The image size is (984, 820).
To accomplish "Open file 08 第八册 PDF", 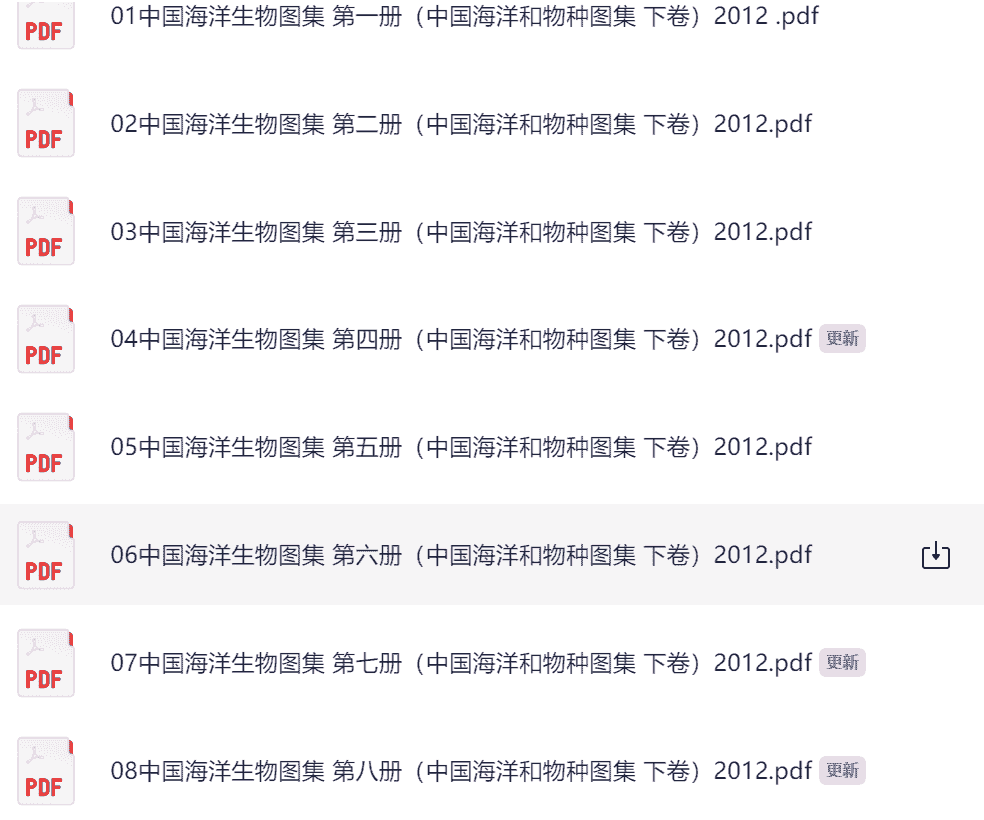I will pos(460,771).
